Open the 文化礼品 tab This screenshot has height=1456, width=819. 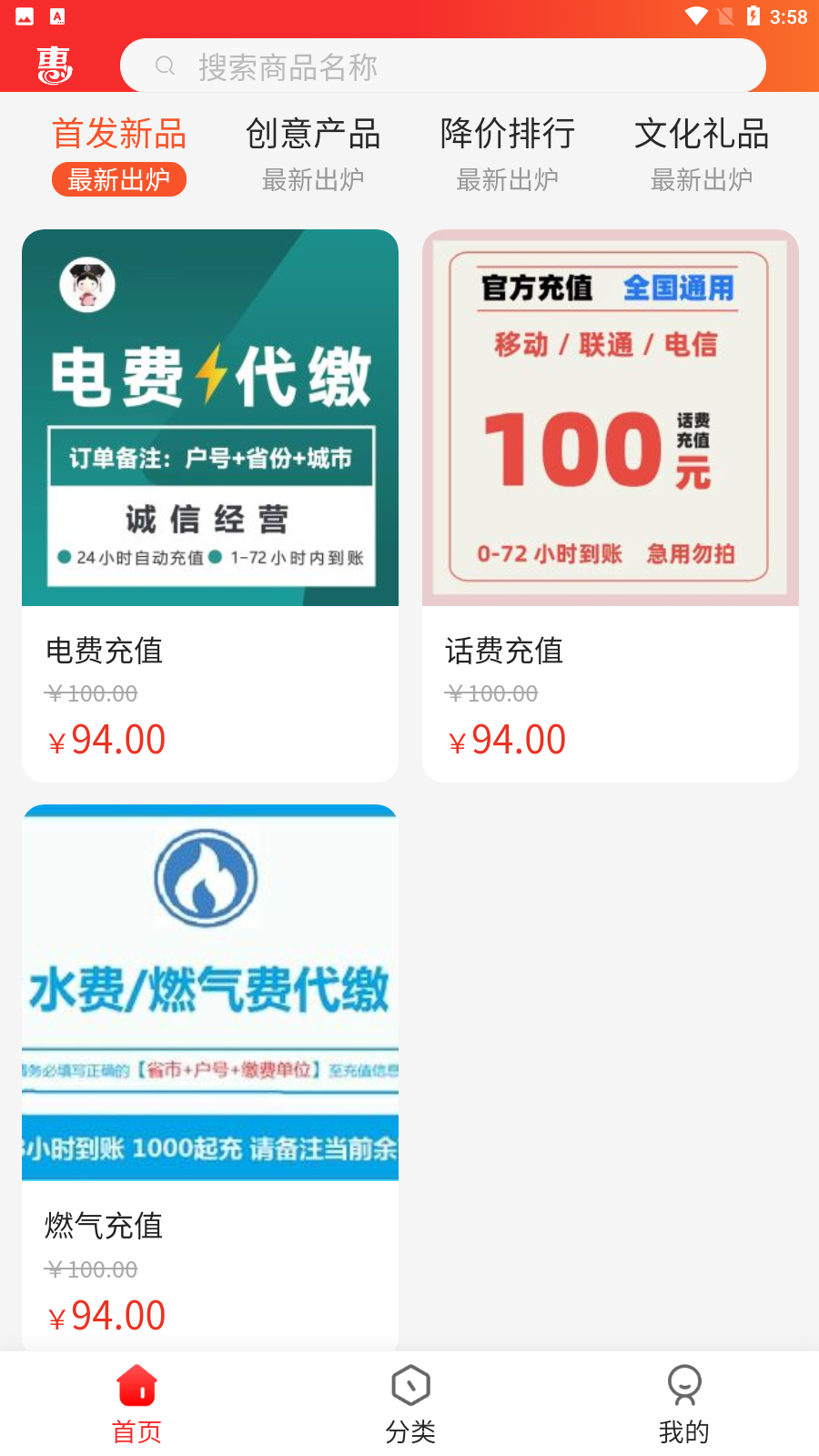702,134
